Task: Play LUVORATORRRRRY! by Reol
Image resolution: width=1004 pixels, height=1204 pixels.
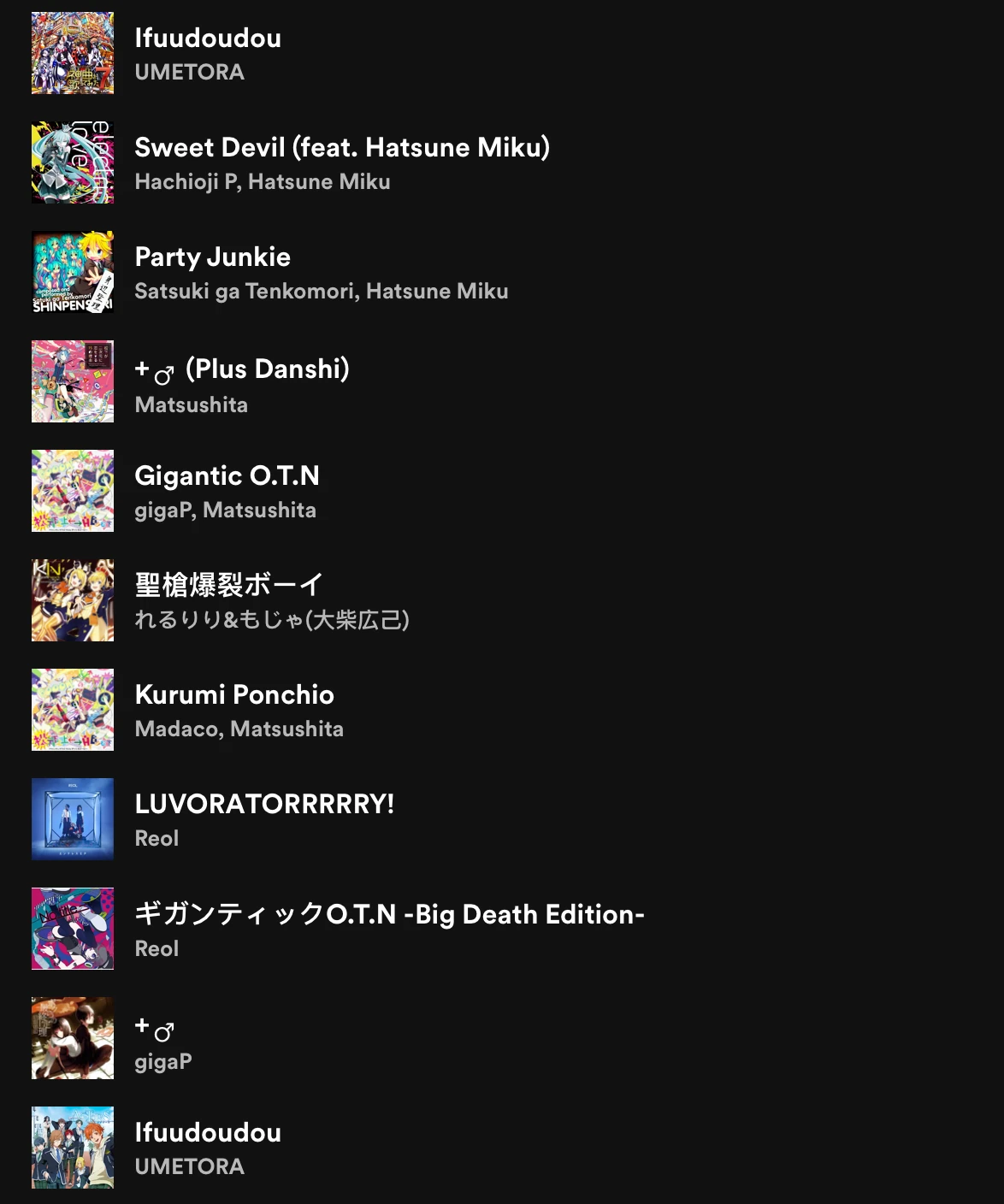Action: click(267, 804)
